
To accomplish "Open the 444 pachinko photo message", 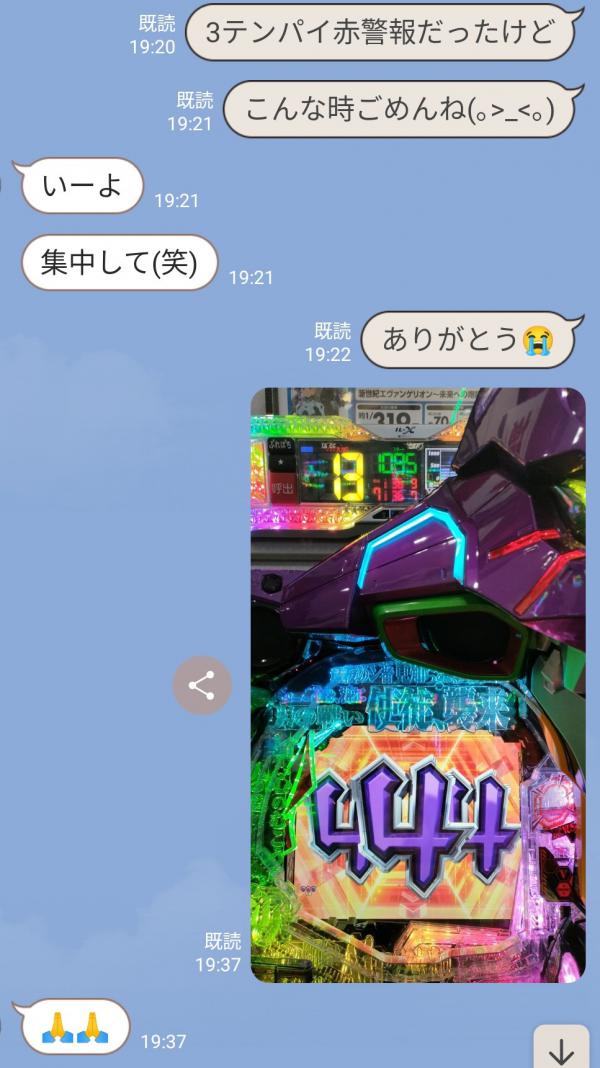I will coord(417,684).
